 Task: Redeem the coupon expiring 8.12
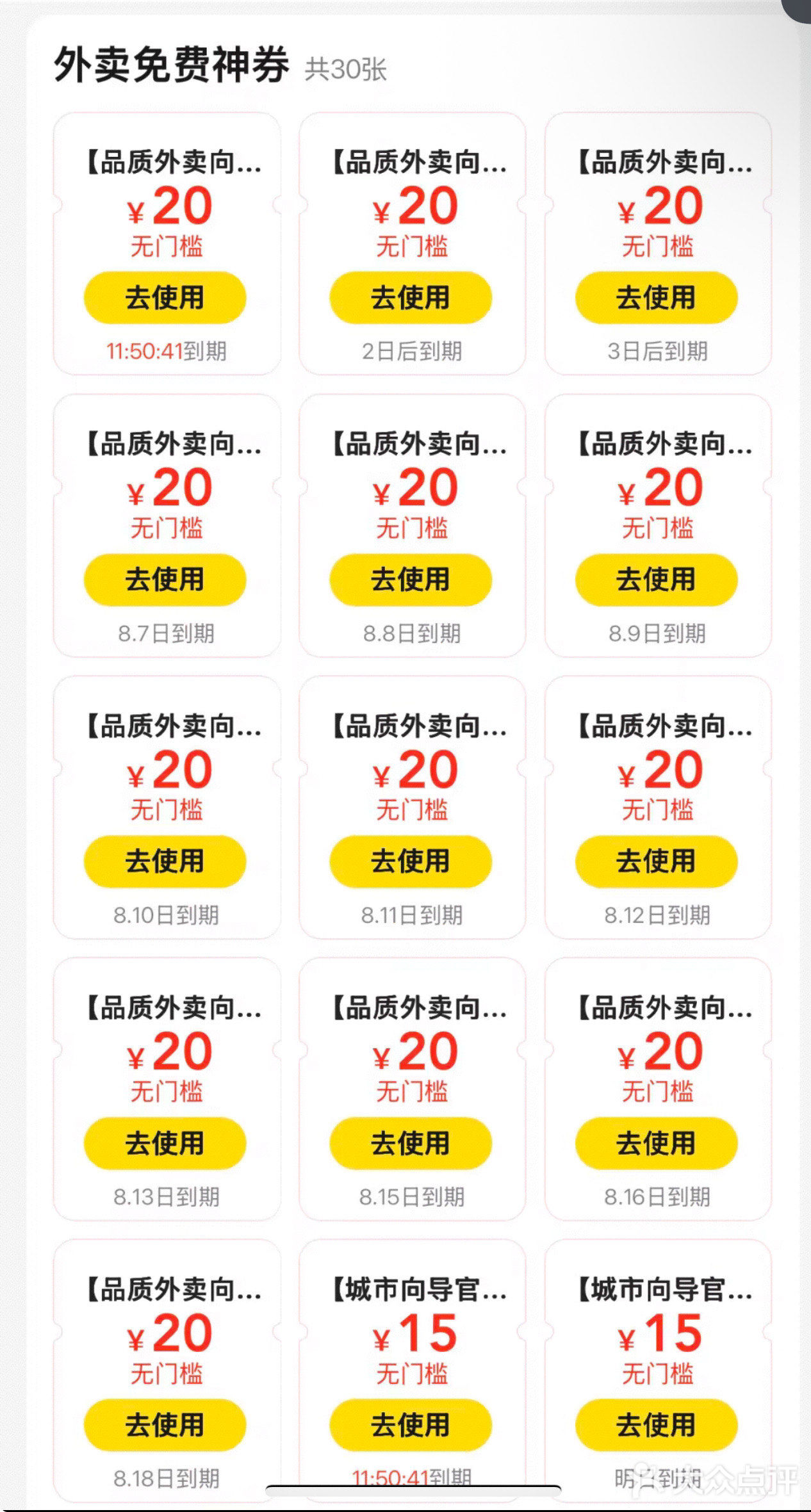tap(657, 861)
